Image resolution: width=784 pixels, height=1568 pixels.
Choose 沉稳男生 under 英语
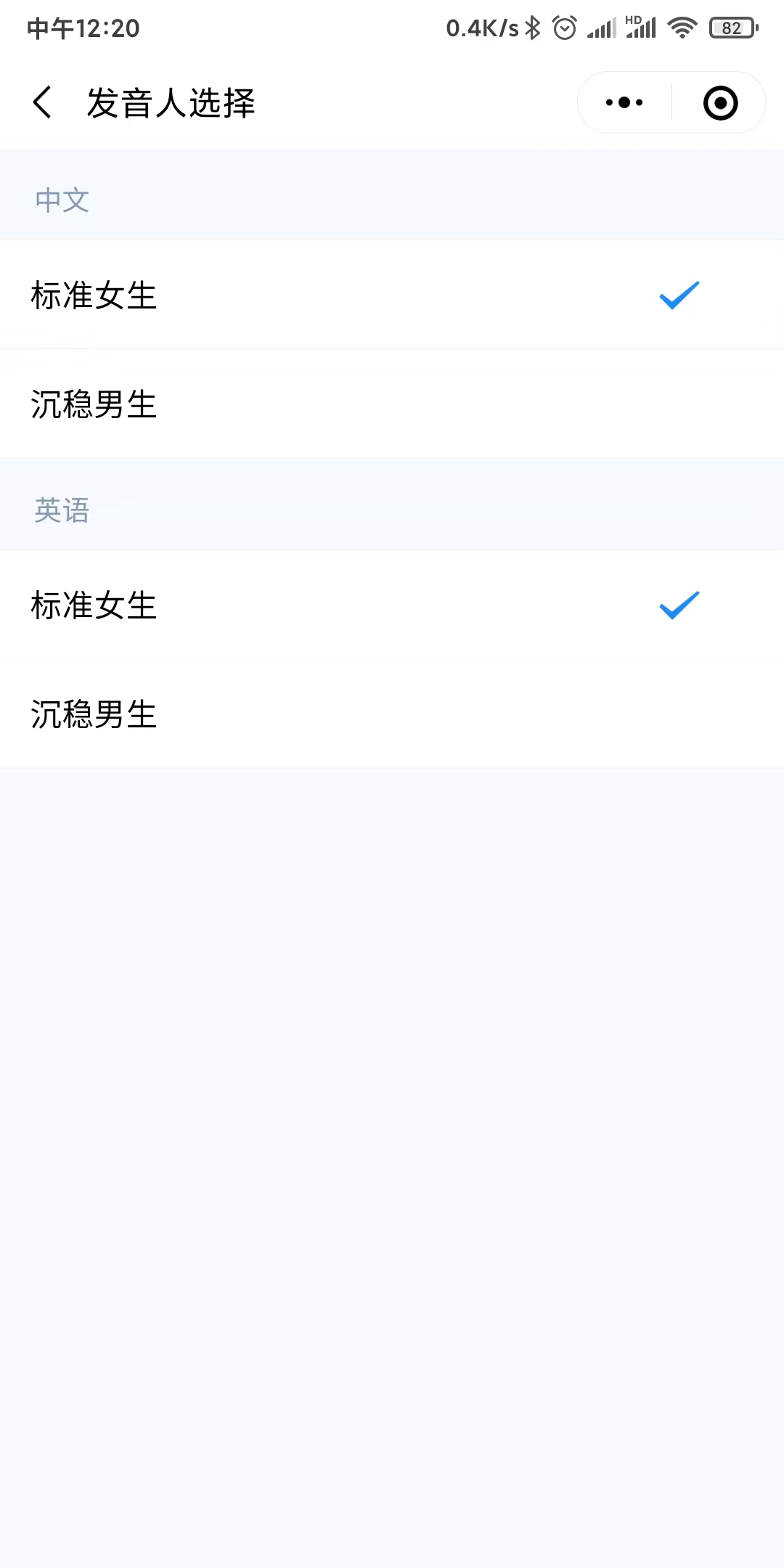tap(392, 714)
